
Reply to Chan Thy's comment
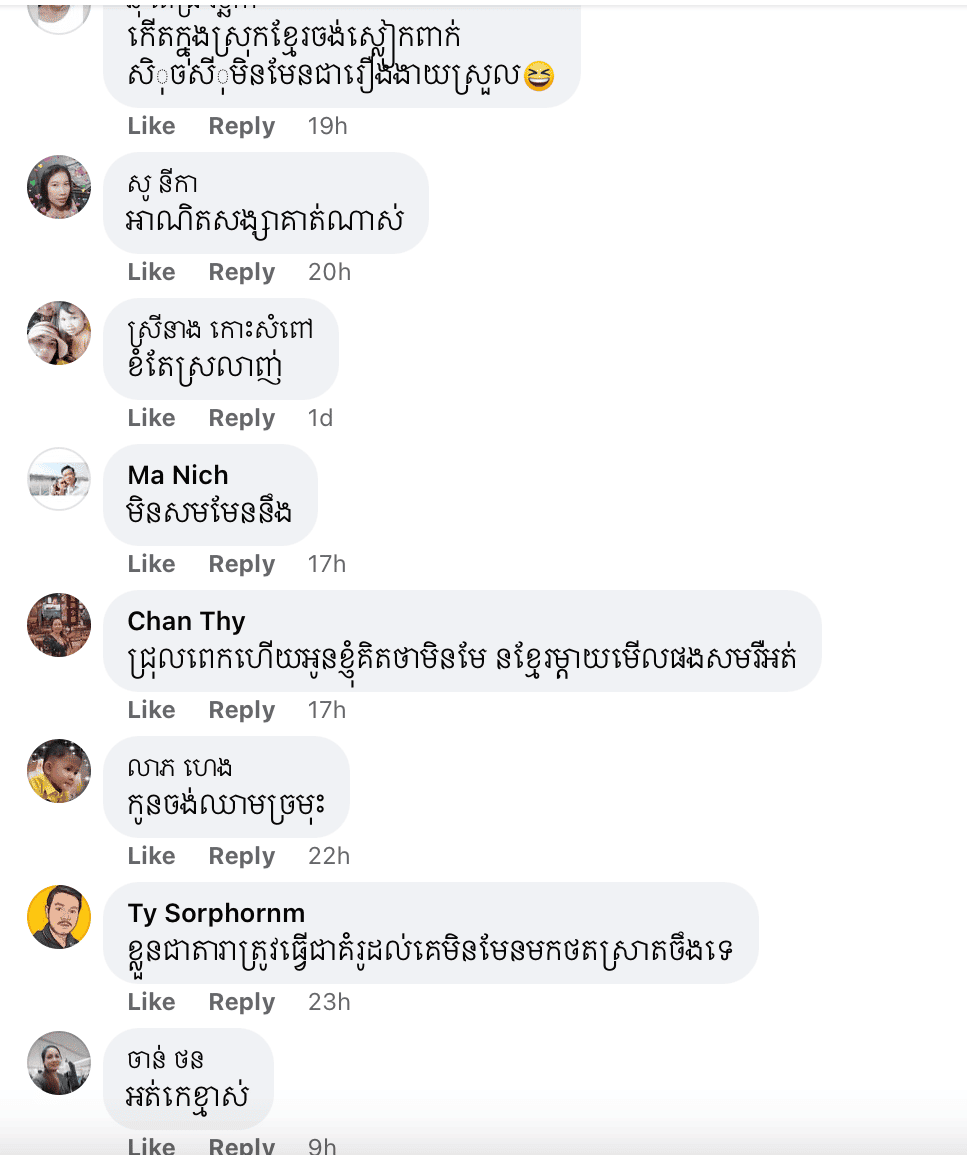point(241,710)
